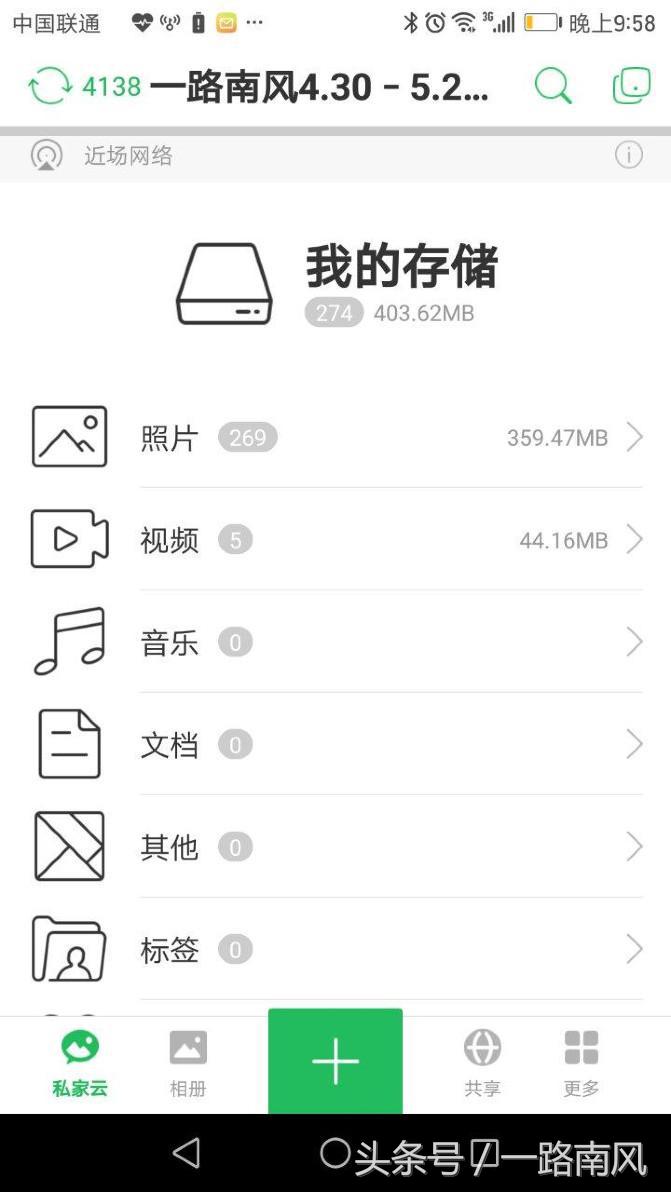Switch to the 更多 tab

click(x=581, y=1063)
